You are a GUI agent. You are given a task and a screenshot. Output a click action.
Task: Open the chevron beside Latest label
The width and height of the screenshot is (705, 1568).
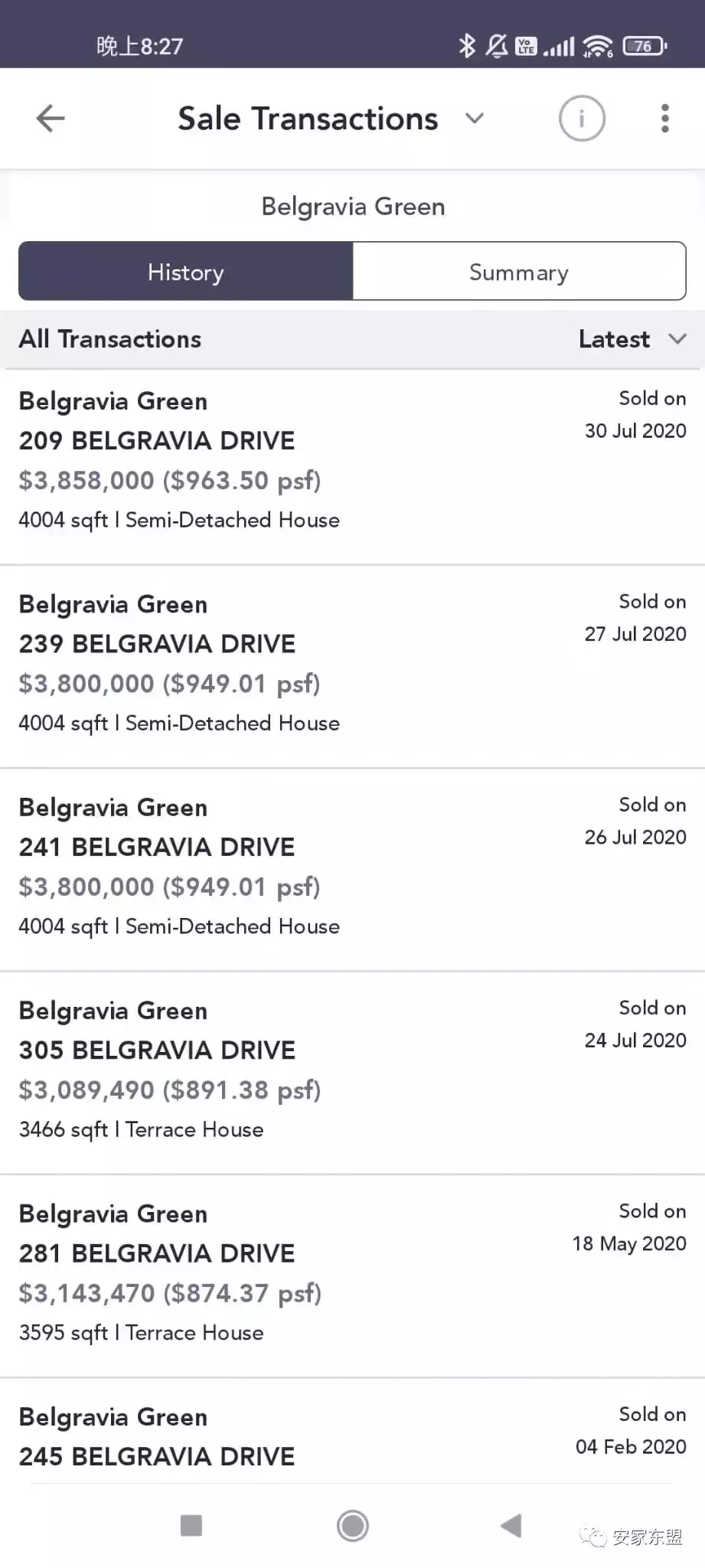(677, 339)
